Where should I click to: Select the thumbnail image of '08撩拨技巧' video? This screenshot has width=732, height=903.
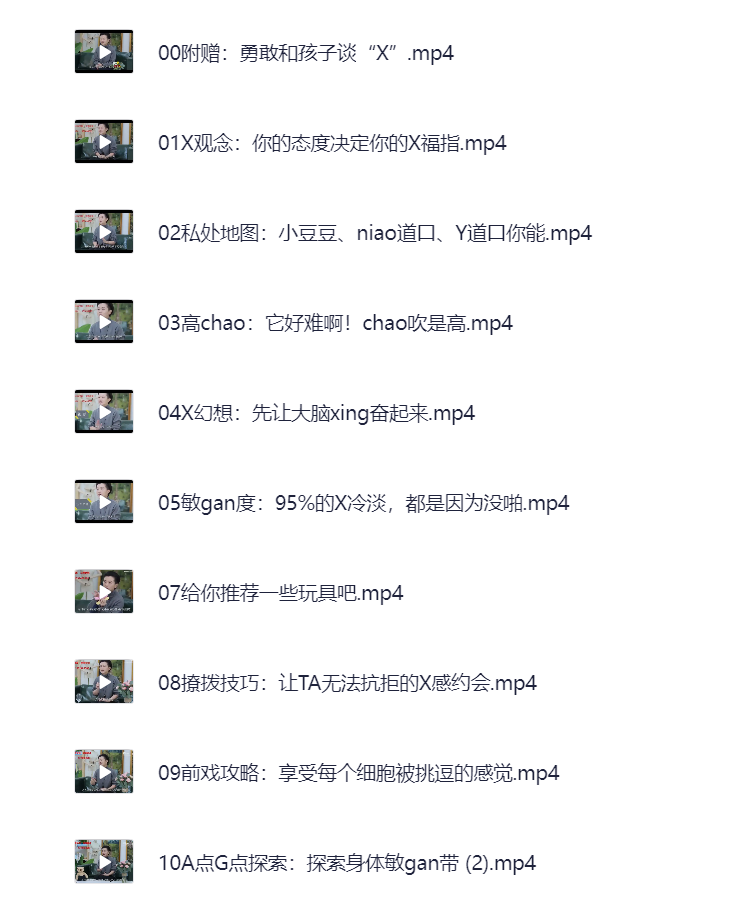click(x=104, y=680)
